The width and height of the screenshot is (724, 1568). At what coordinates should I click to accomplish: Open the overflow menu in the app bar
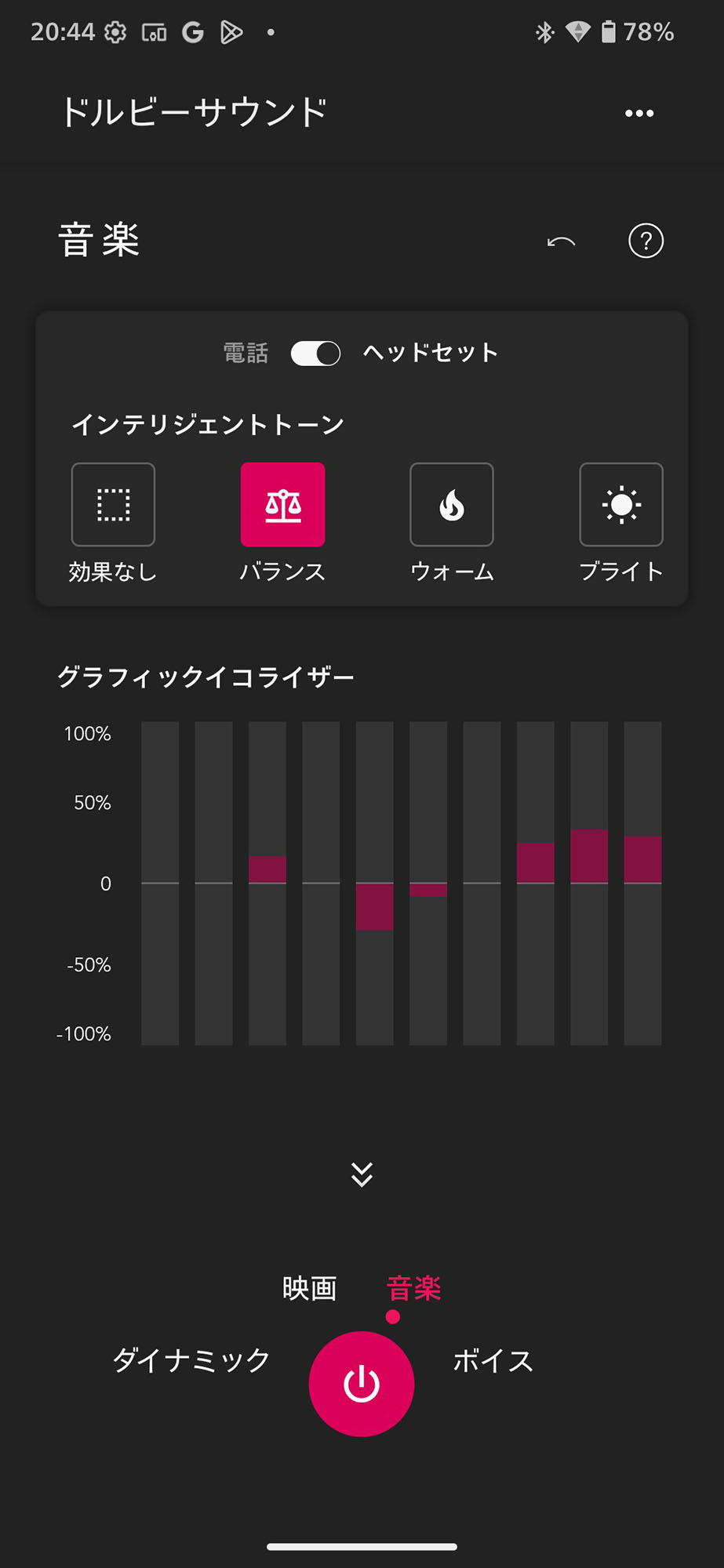(x=639, y=114)
